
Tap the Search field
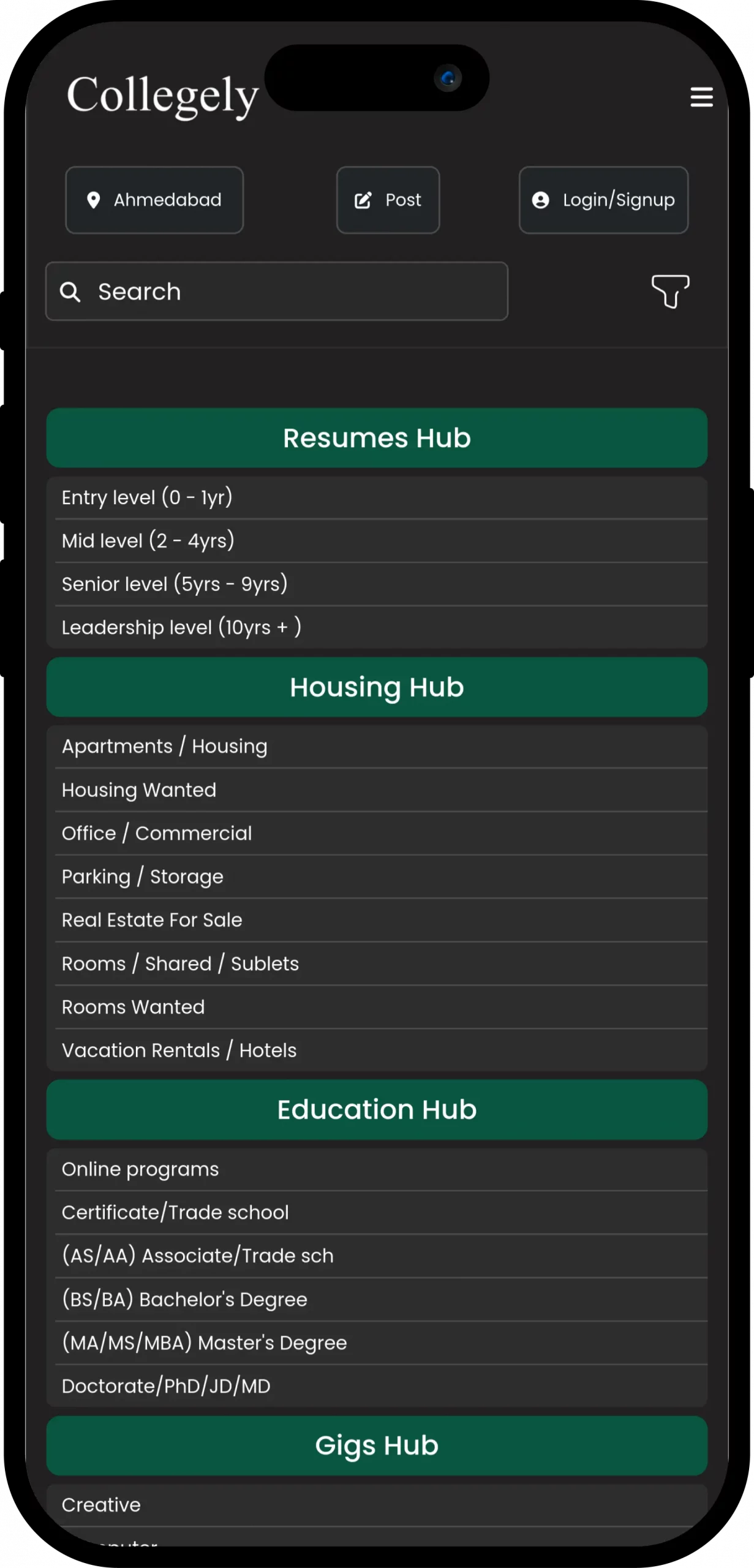coord(276,292)
